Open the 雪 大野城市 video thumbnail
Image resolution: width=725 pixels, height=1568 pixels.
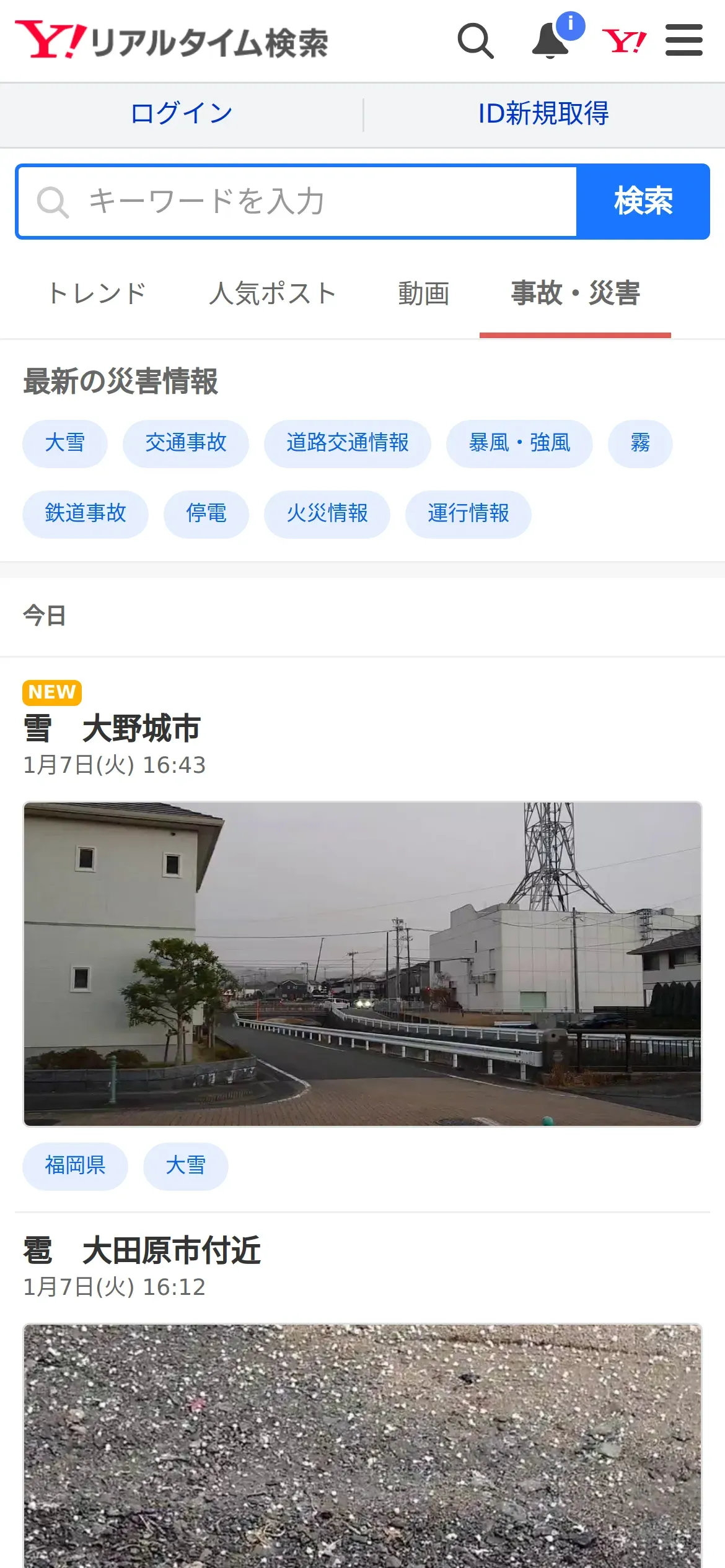(362, 964)
